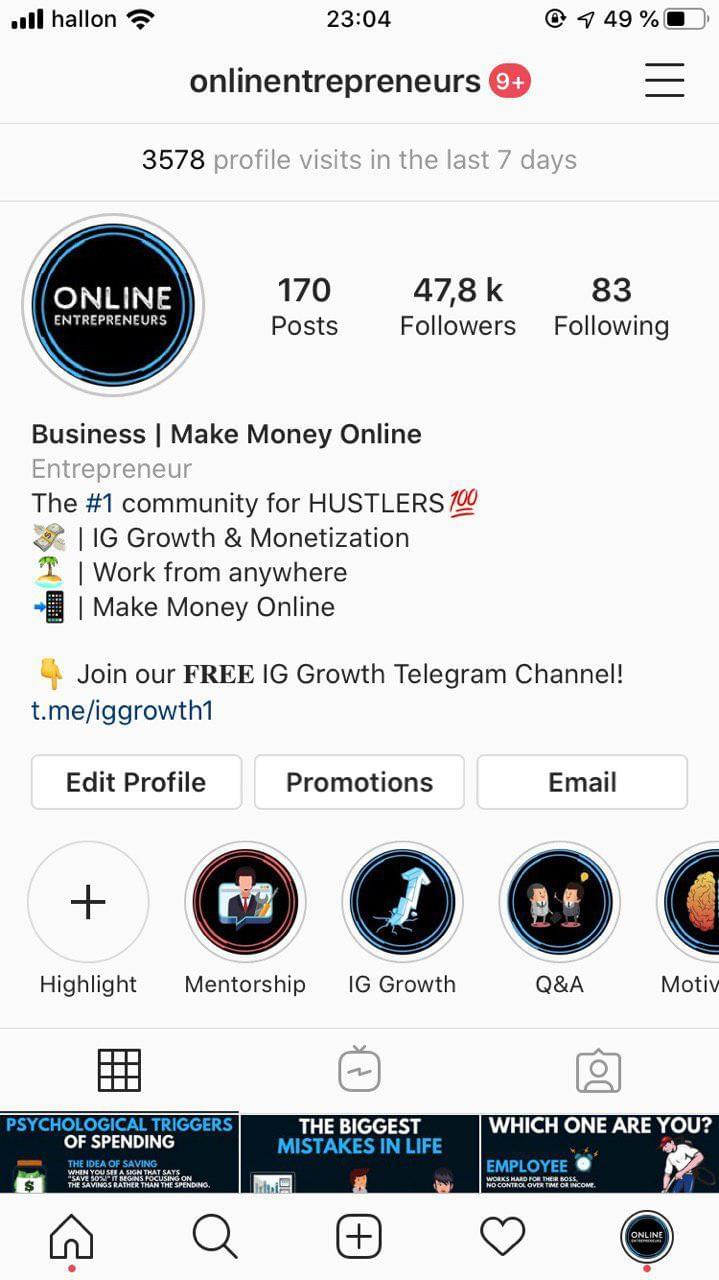Switch to the tagged photos tab

click(598, 1071)
